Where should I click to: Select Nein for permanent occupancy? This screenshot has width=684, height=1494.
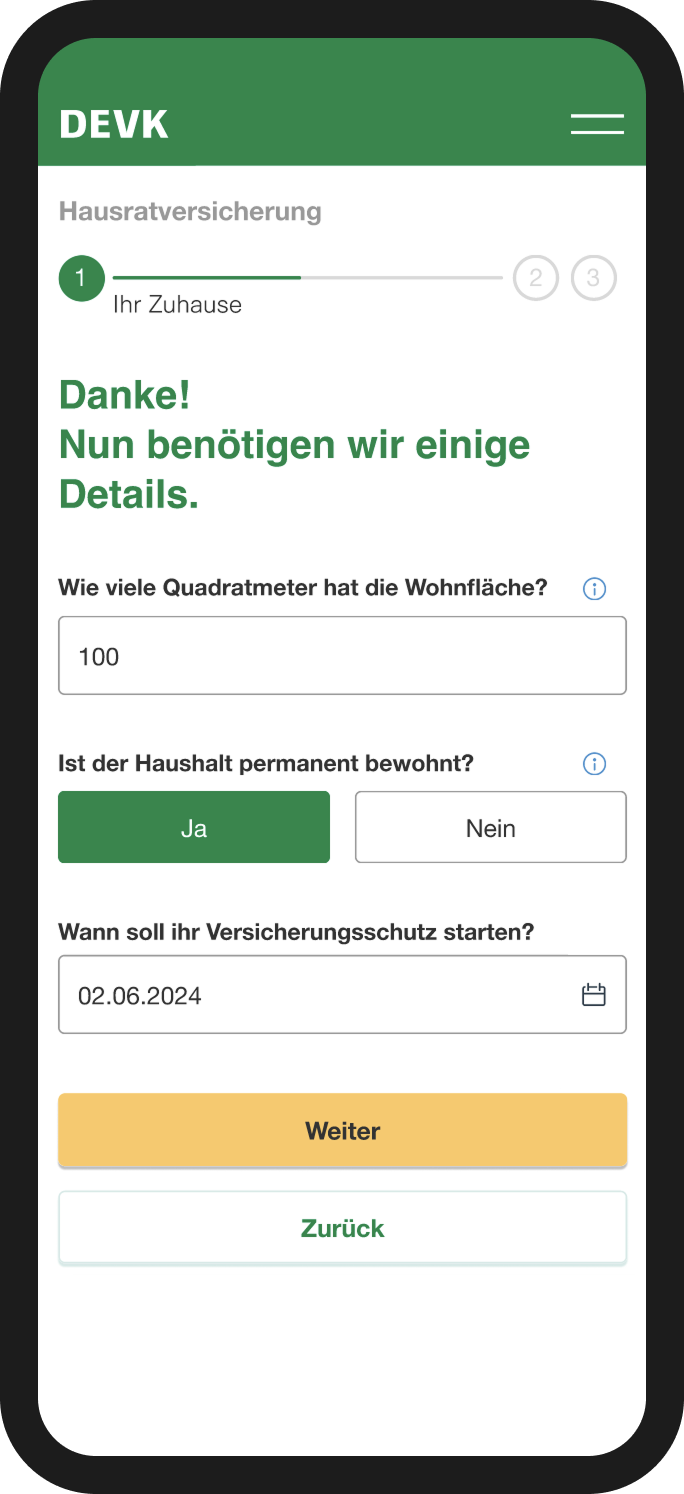(x=490, y=827)
